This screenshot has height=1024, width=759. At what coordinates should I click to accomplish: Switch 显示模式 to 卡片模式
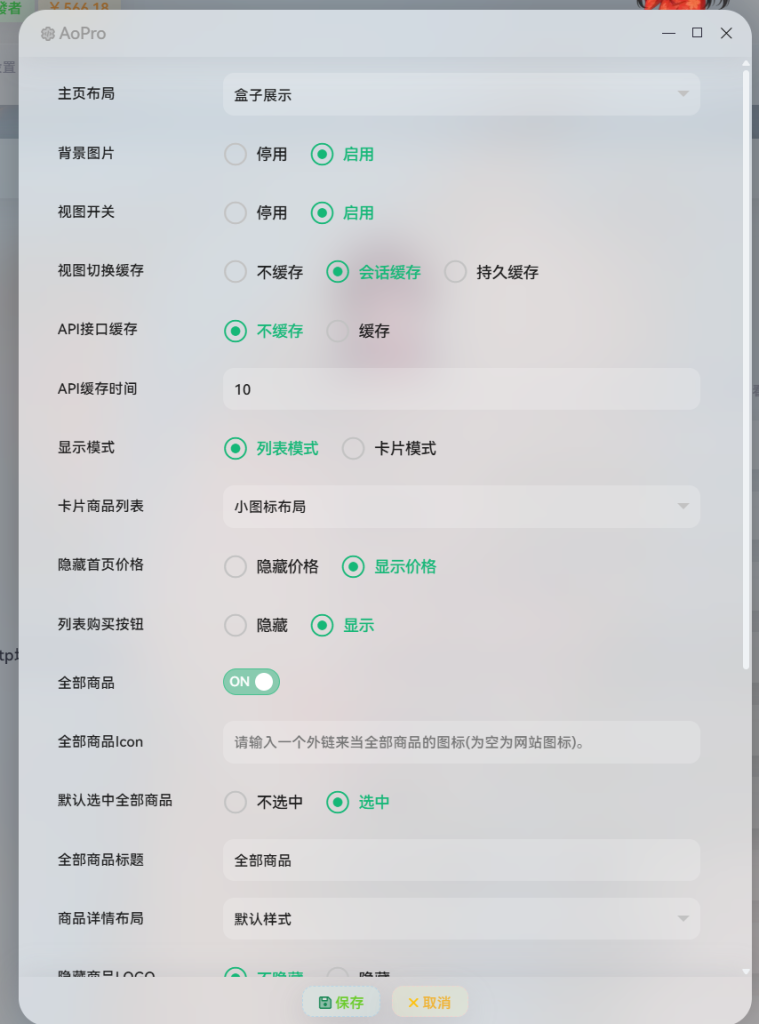pyautogui.click(x=353, y=449)
